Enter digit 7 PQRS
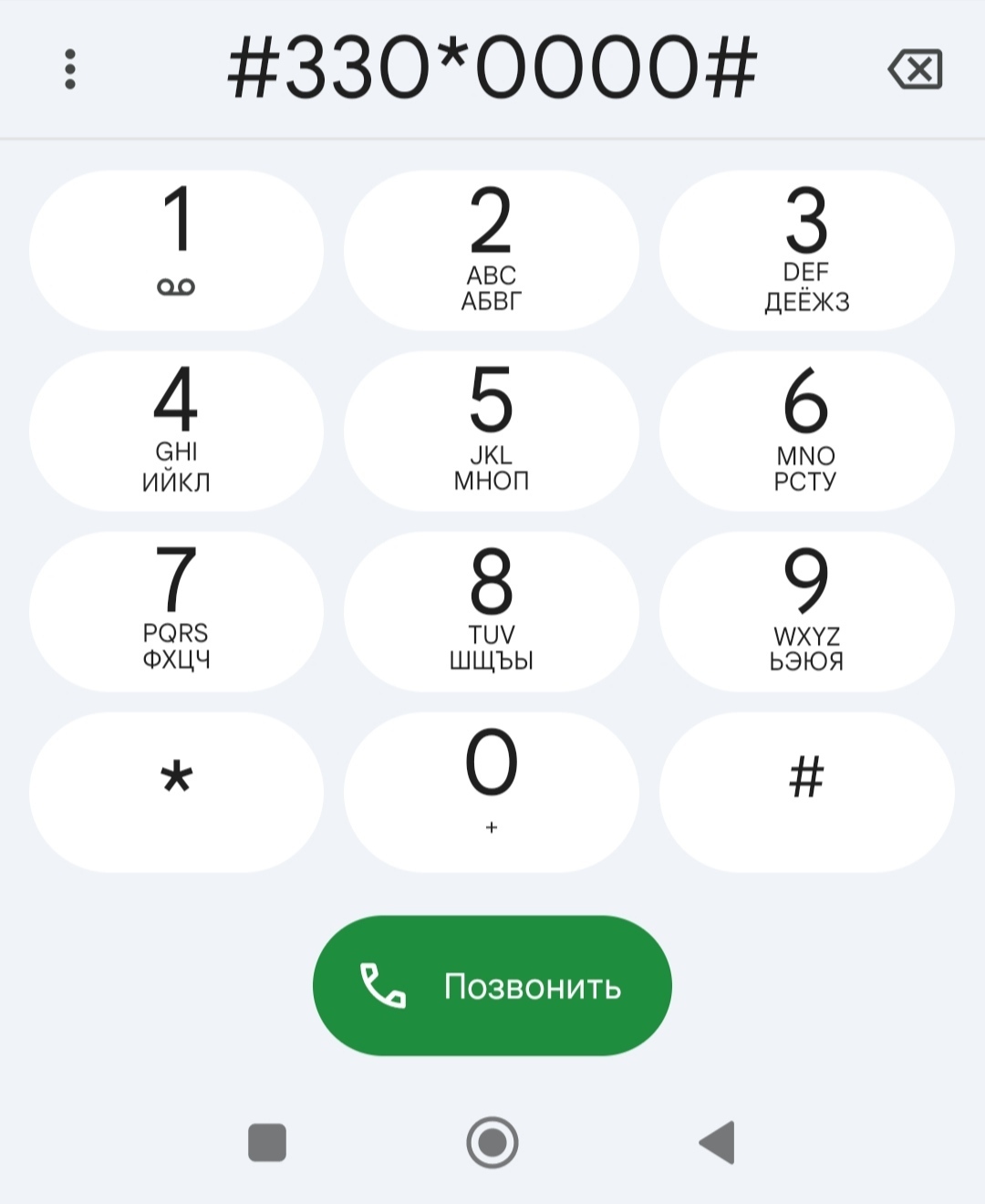 pyautogui.click(x=176, y=611)
